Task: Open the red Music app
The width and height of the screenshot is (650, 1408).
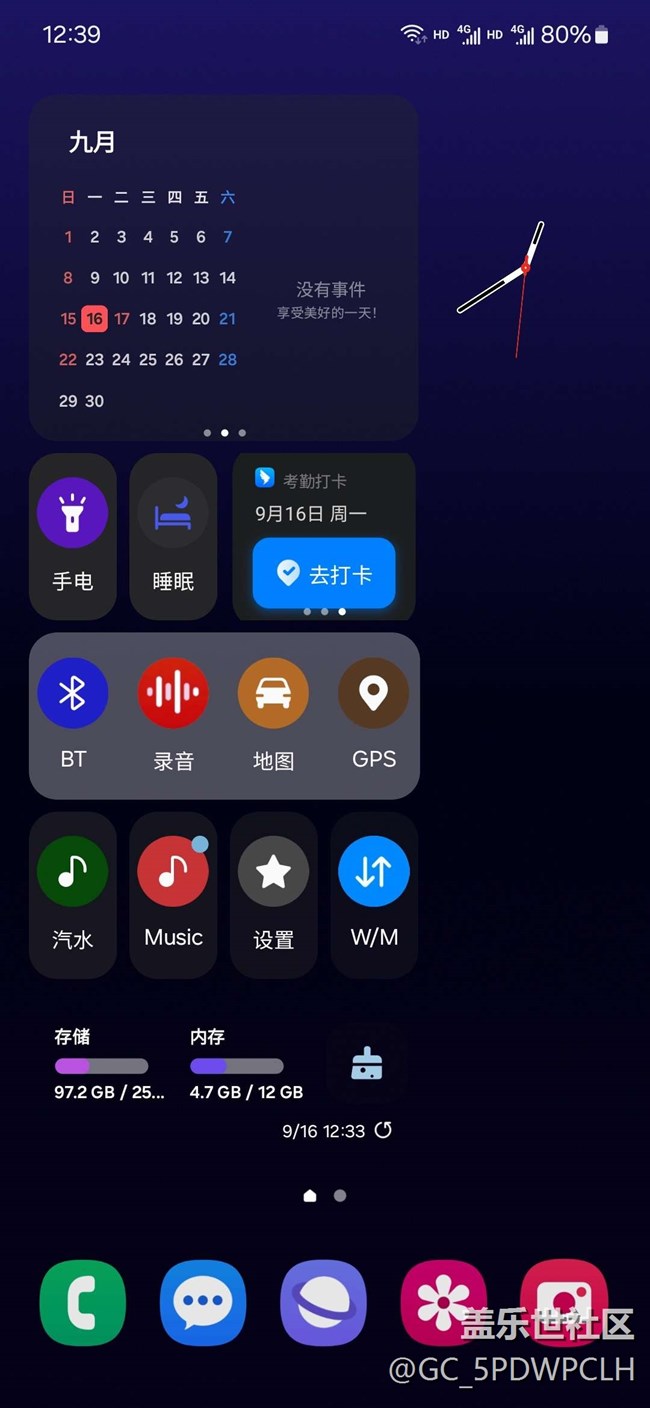Action: point(173,872)
